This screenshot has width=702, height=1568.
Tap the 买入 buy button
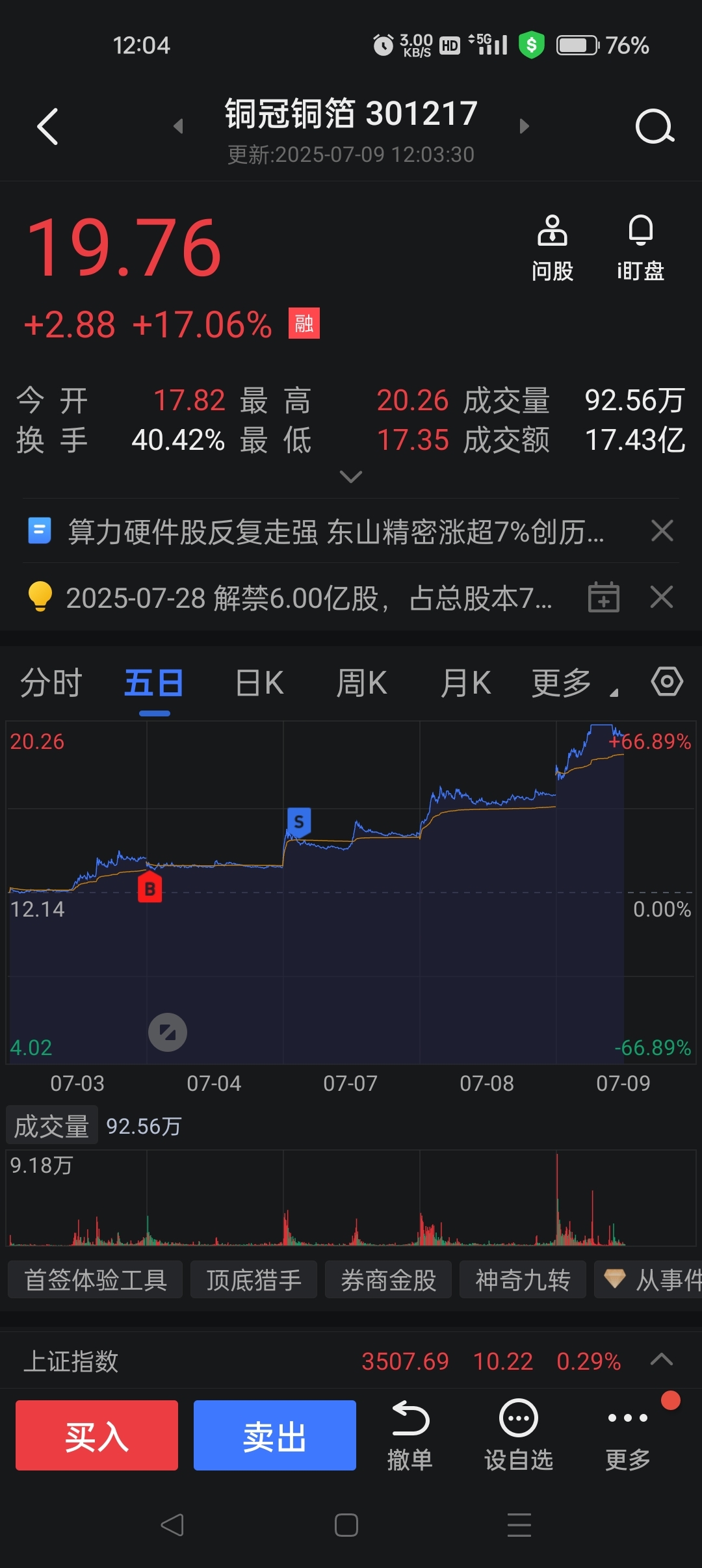(x=97, y=1435)
